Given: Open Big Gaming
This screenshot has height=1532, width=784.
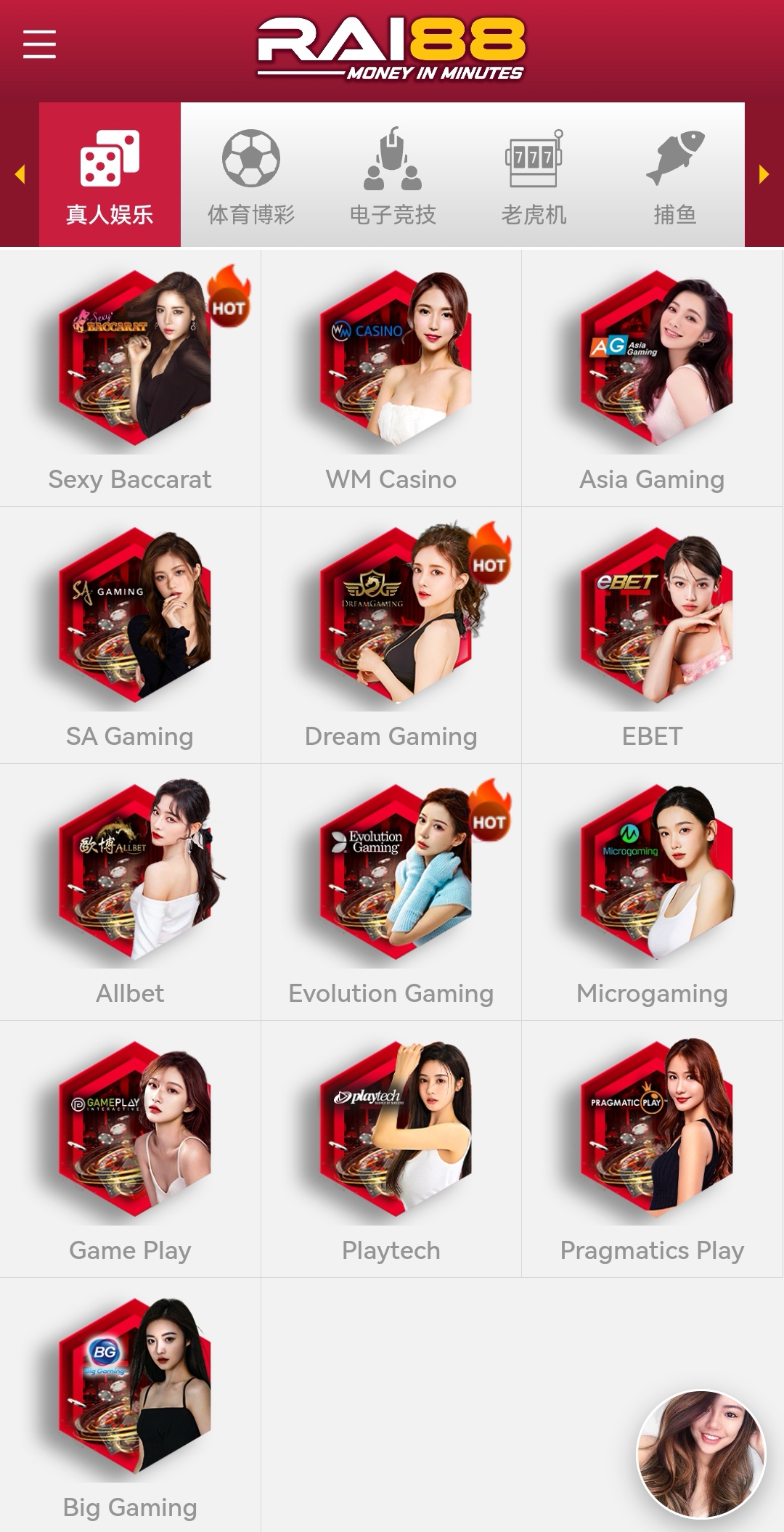Looking at the screenshot, I should [131, 1405].
